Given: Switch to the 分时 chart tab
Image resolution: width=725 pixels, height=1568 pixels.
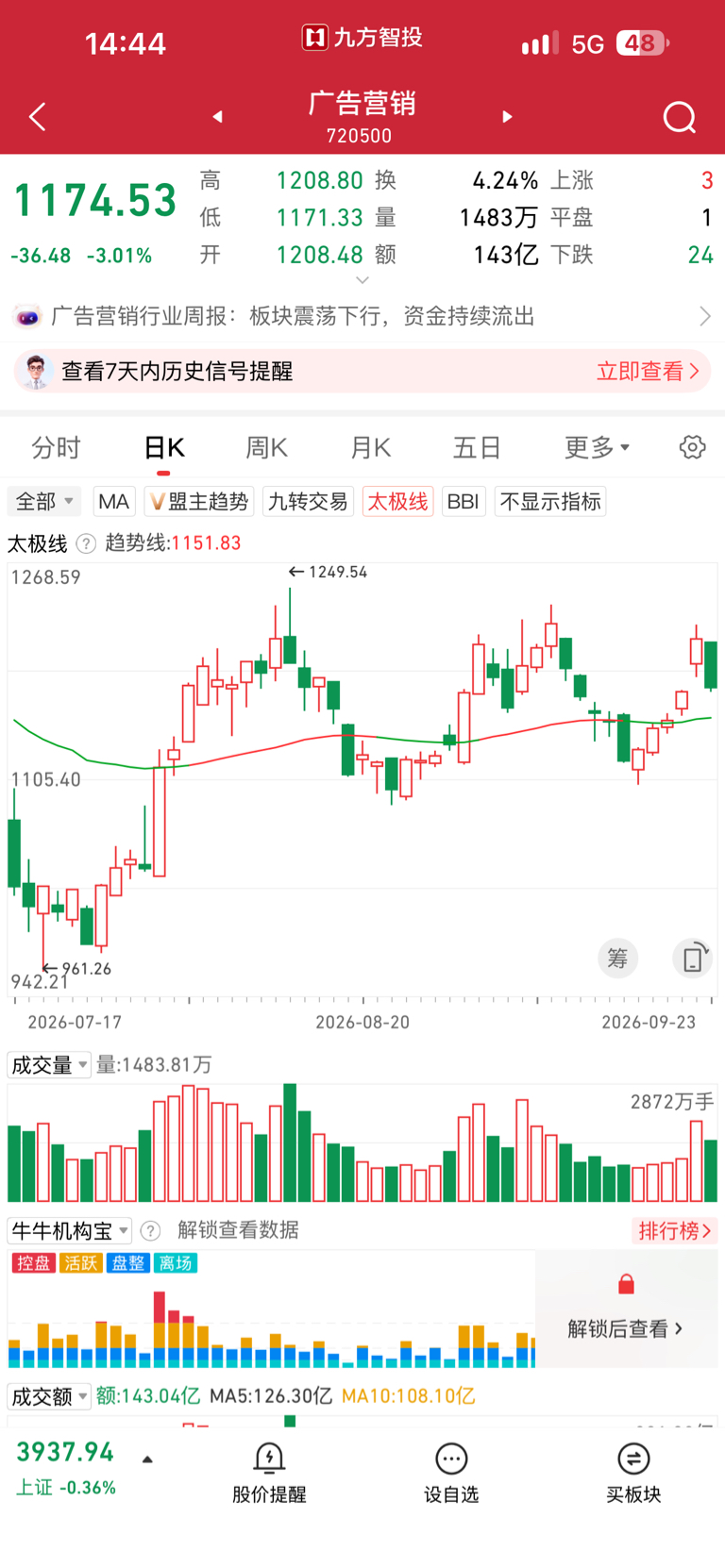Looking at the screenshot, I should click(56, 447).
